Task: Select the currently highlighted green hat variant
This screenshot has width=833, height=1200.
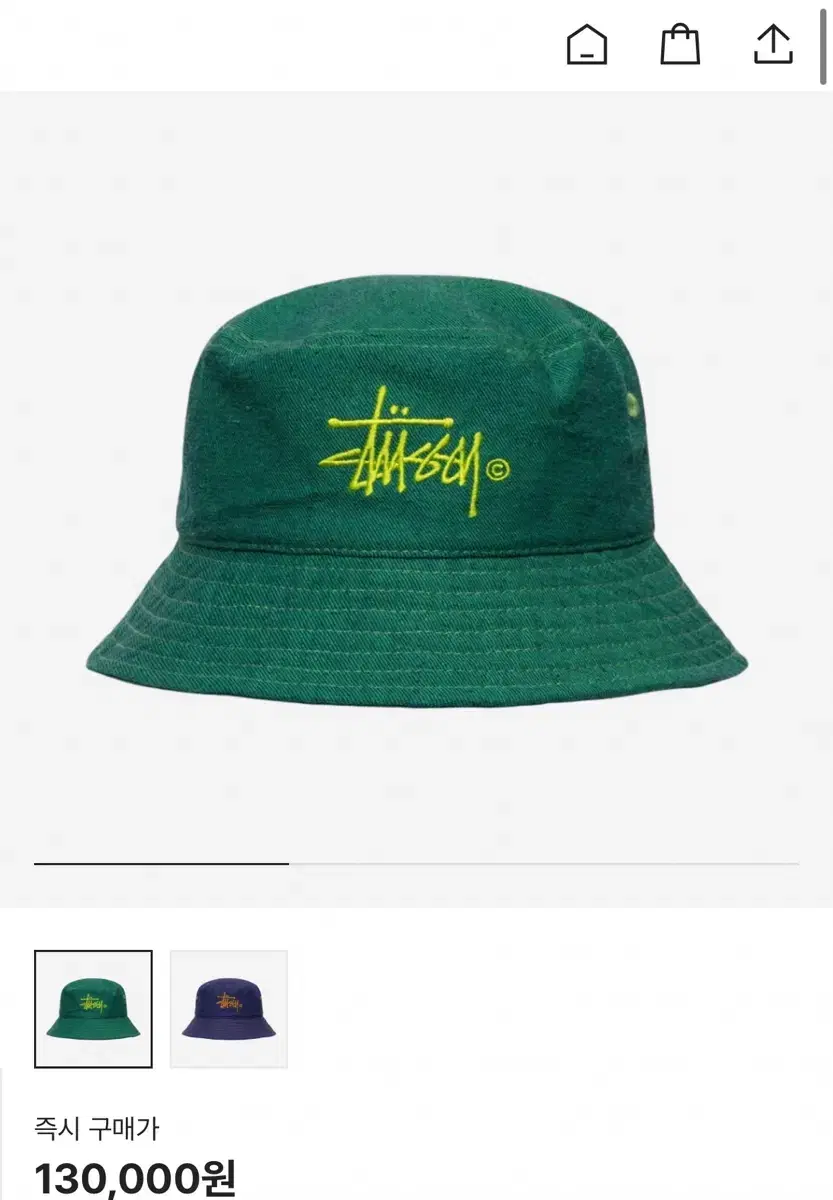Action: pyautogui.click(x=93, y=1008)
